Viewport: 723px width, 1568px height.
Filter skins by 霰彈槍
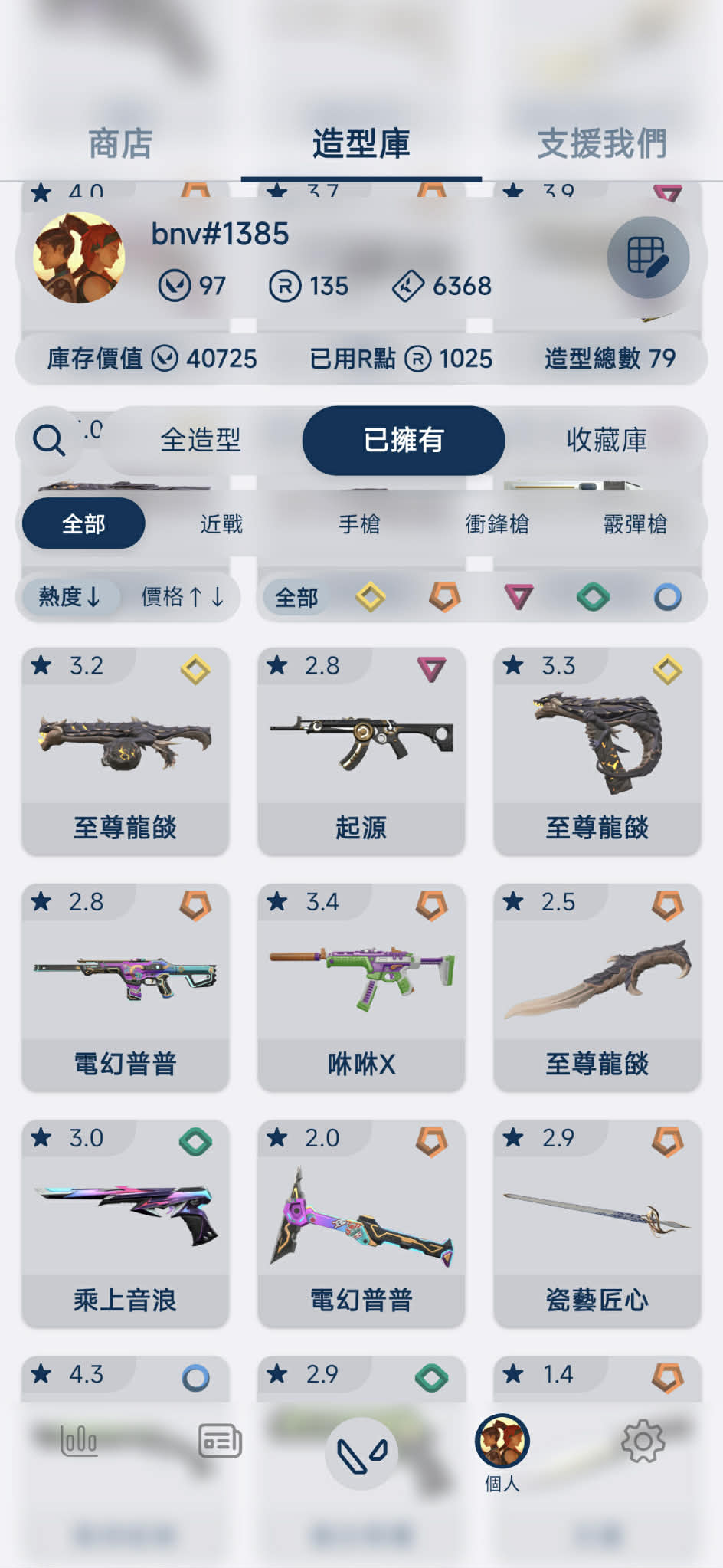(635, 524)
